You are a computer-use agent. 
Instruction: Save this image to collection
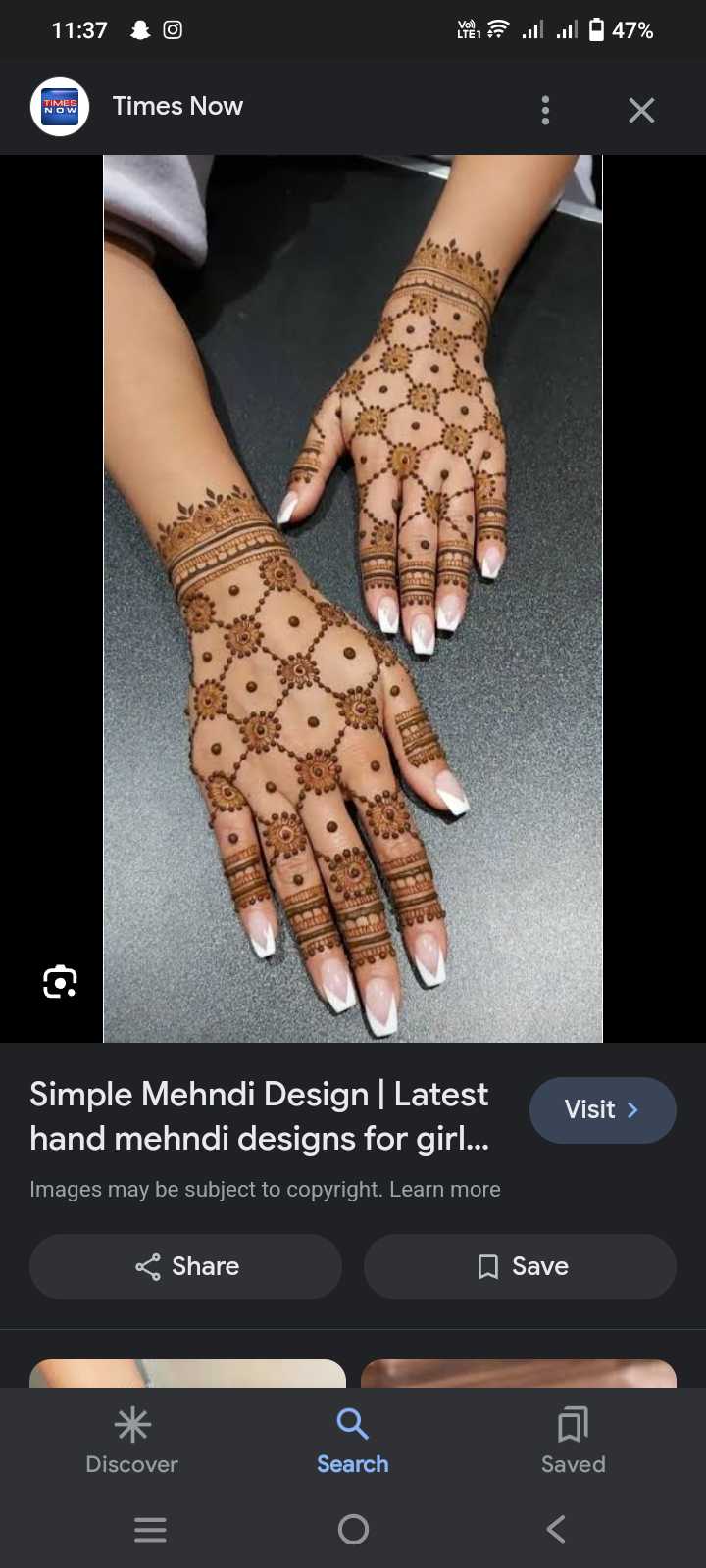click(520, 1266)
